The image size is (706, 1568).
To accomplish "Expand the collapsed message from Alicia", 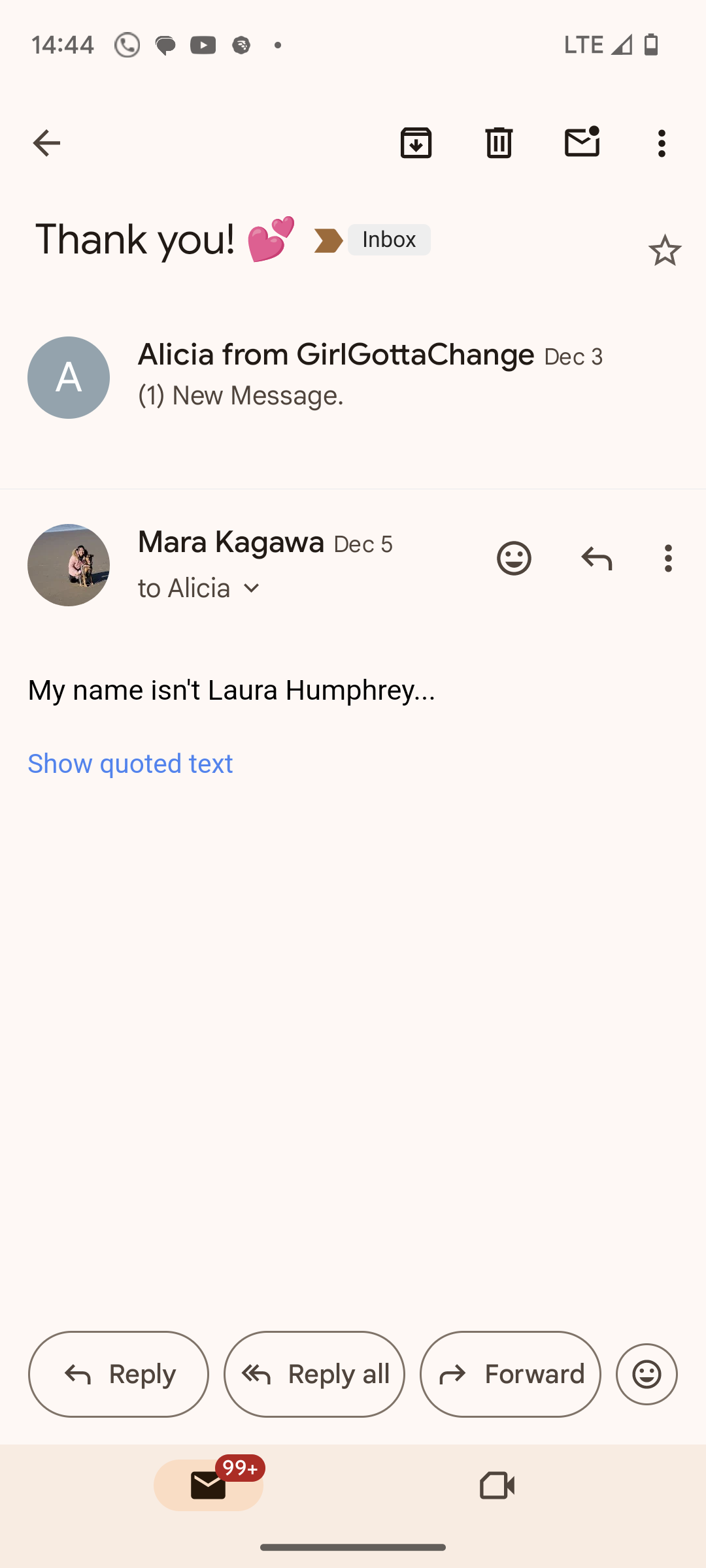I will coord(353,378).
